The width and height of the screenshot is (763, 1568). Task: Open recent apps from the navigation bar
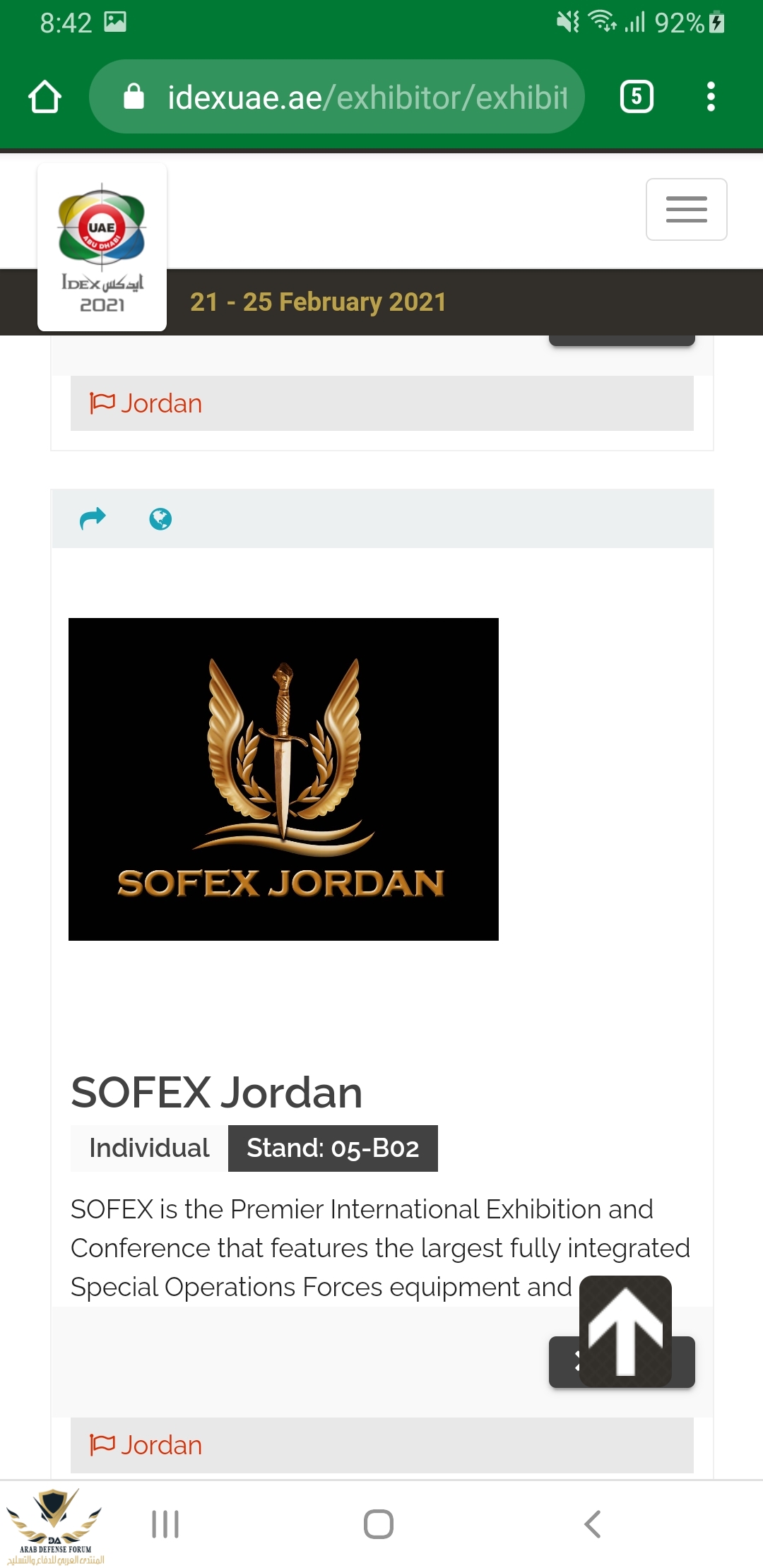click(x=165, y=1524)
